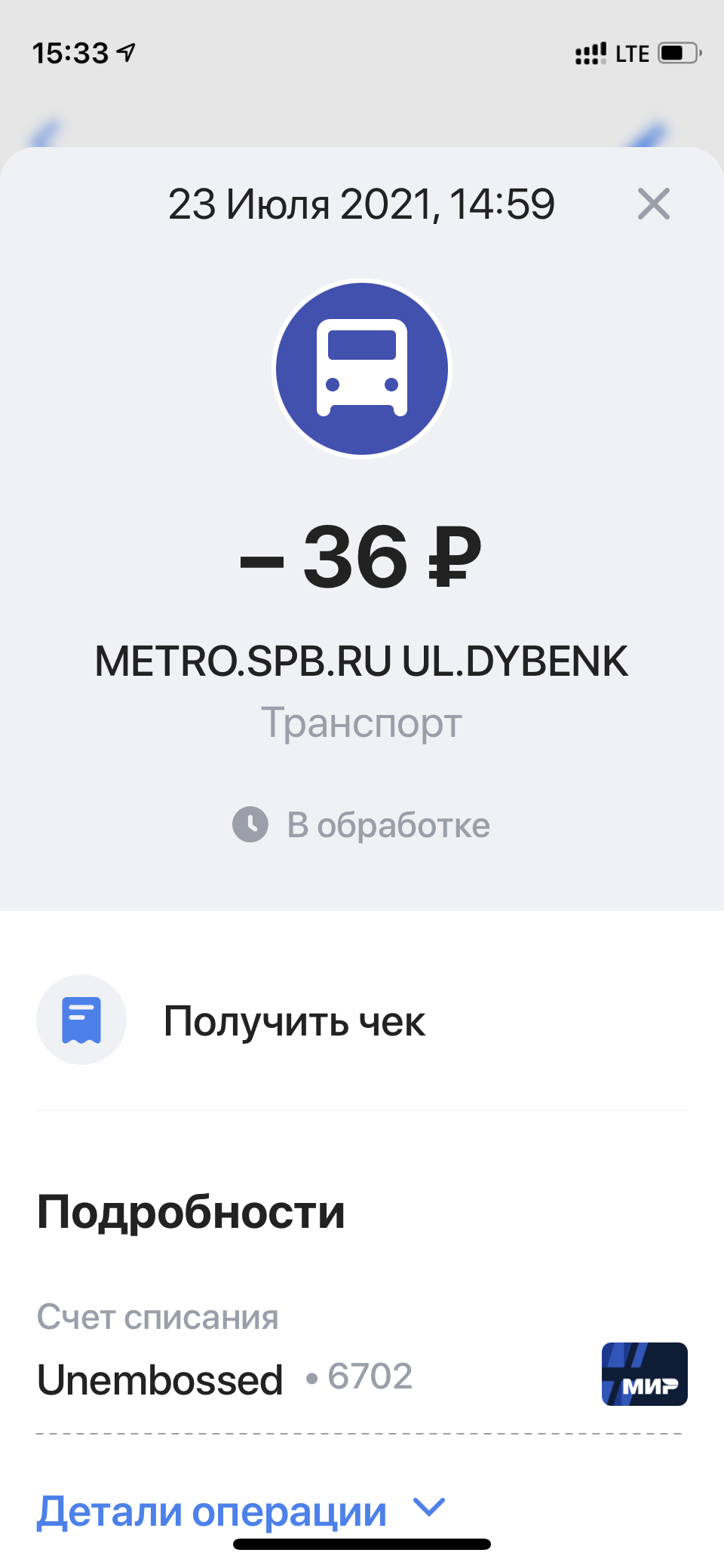724x1568 pixels.
Task: Expand Детали операции section
Action: [x=241, y=1511]
